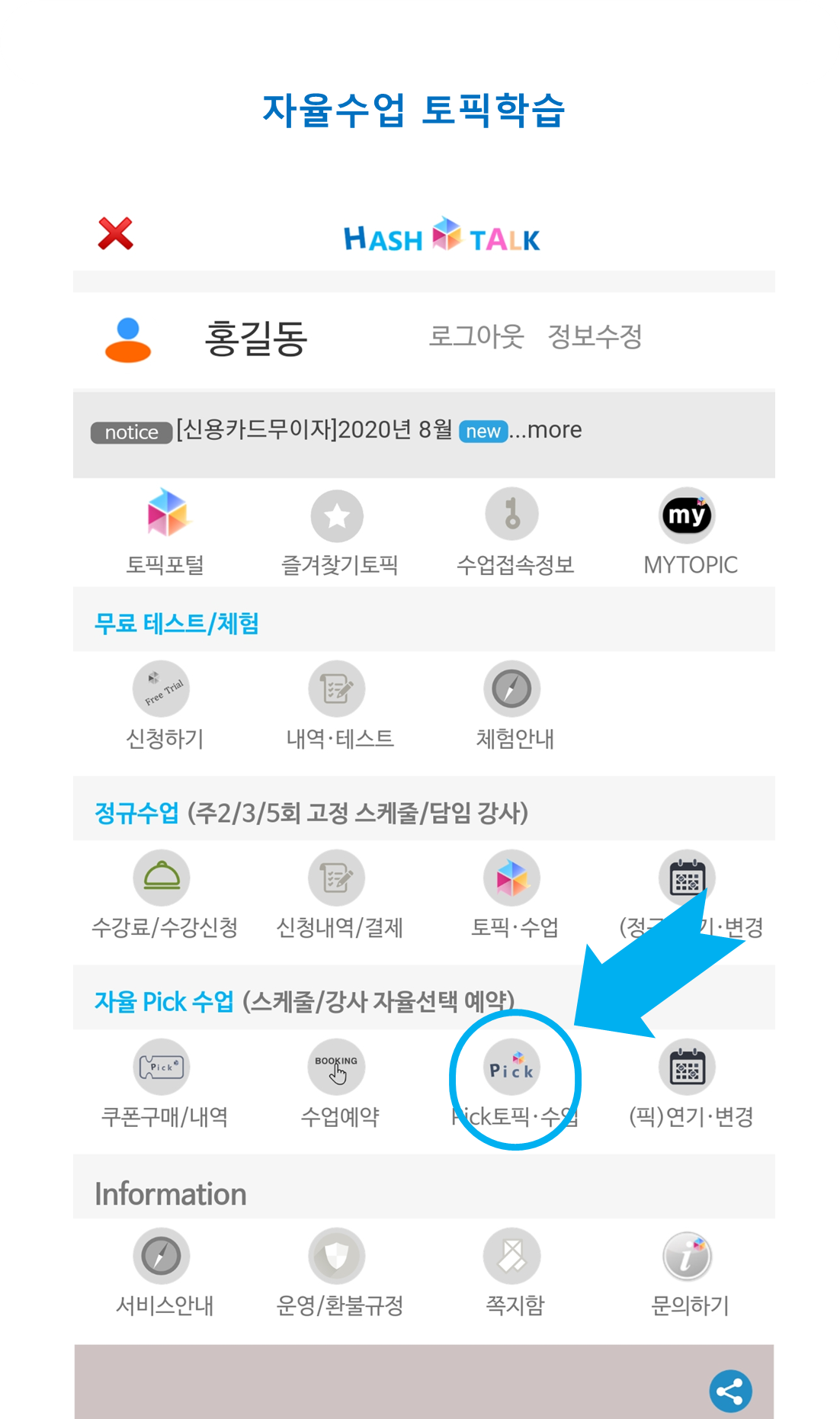Tap the blue share button
Viewport: 840px width, 1419px height.
coord(730,1392)
